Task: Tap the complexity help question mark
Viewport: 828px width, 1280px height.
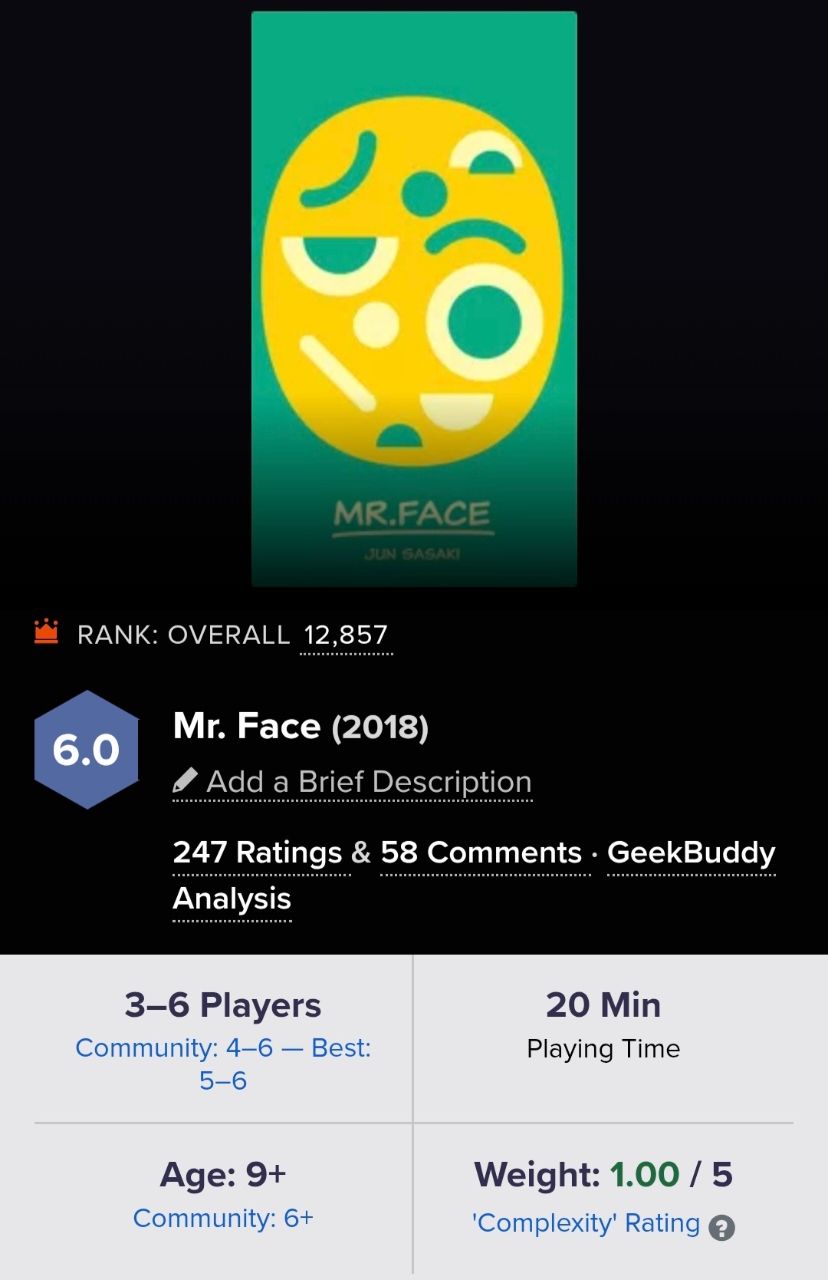Action: pos(722,1227)
